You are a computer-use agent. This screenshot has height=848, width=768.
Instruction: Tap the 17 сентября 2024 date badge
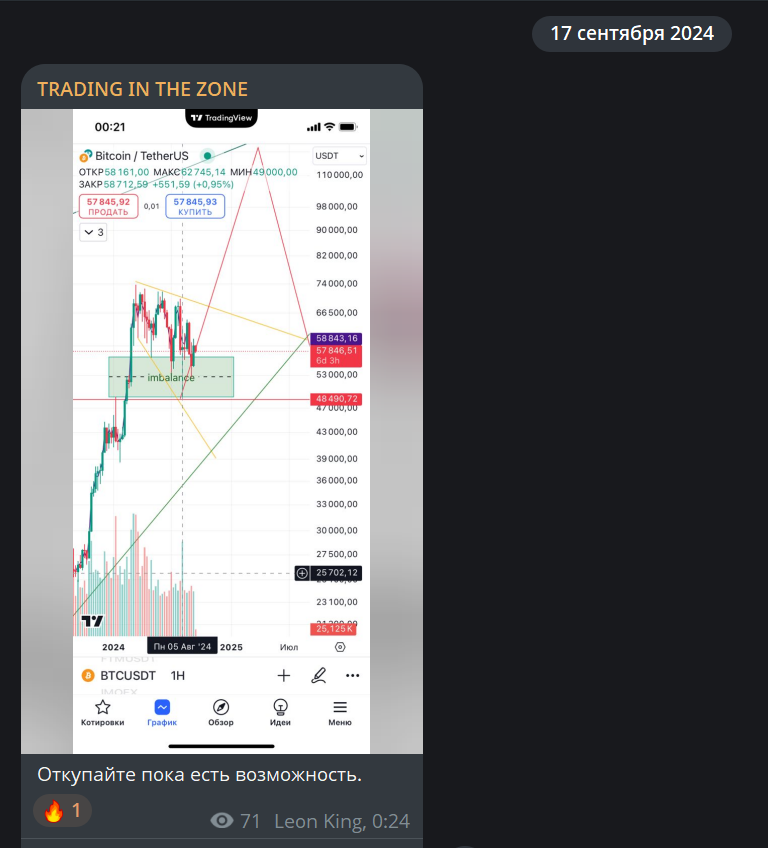[x=632, y=34]
